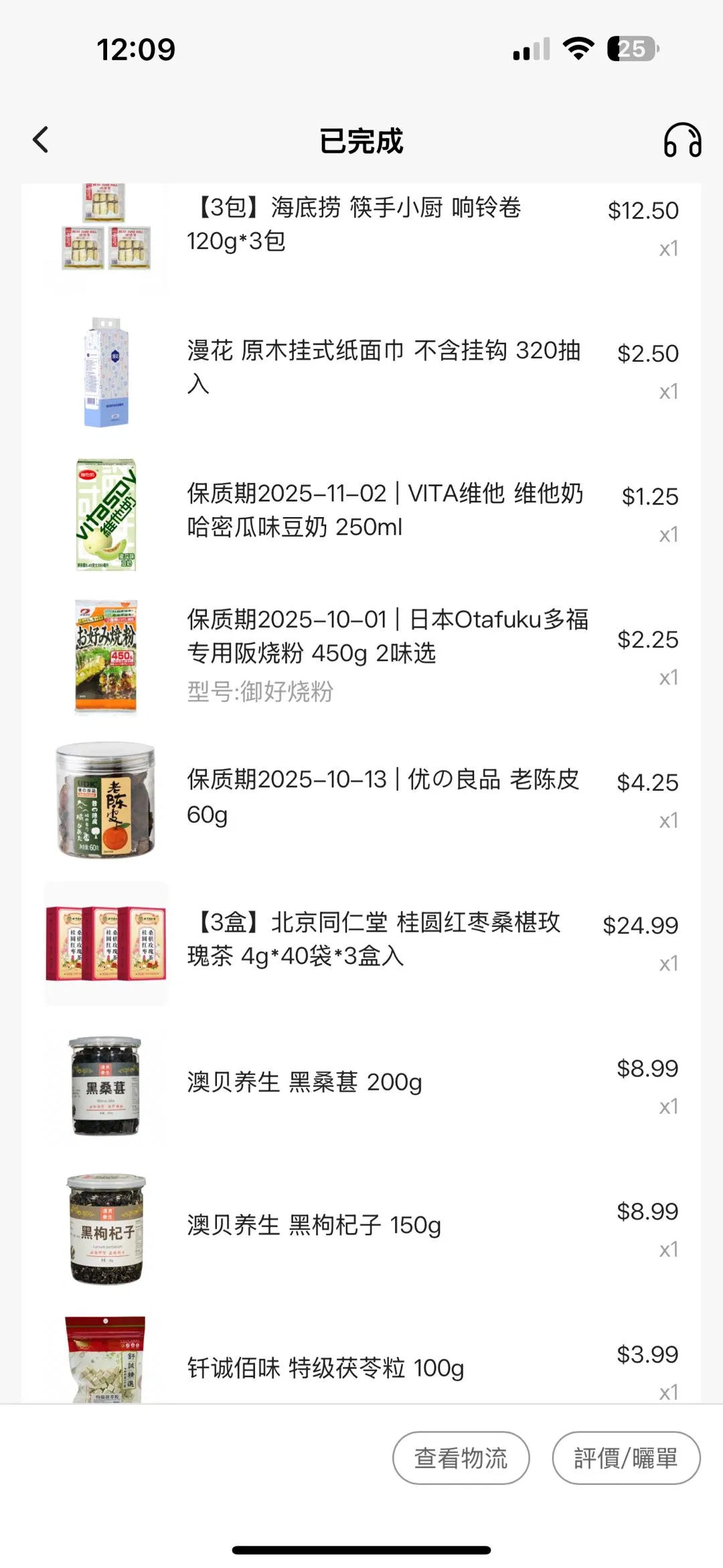View the VITA维他奶 哈密瓜味豆奶 item

click(385, 510)
